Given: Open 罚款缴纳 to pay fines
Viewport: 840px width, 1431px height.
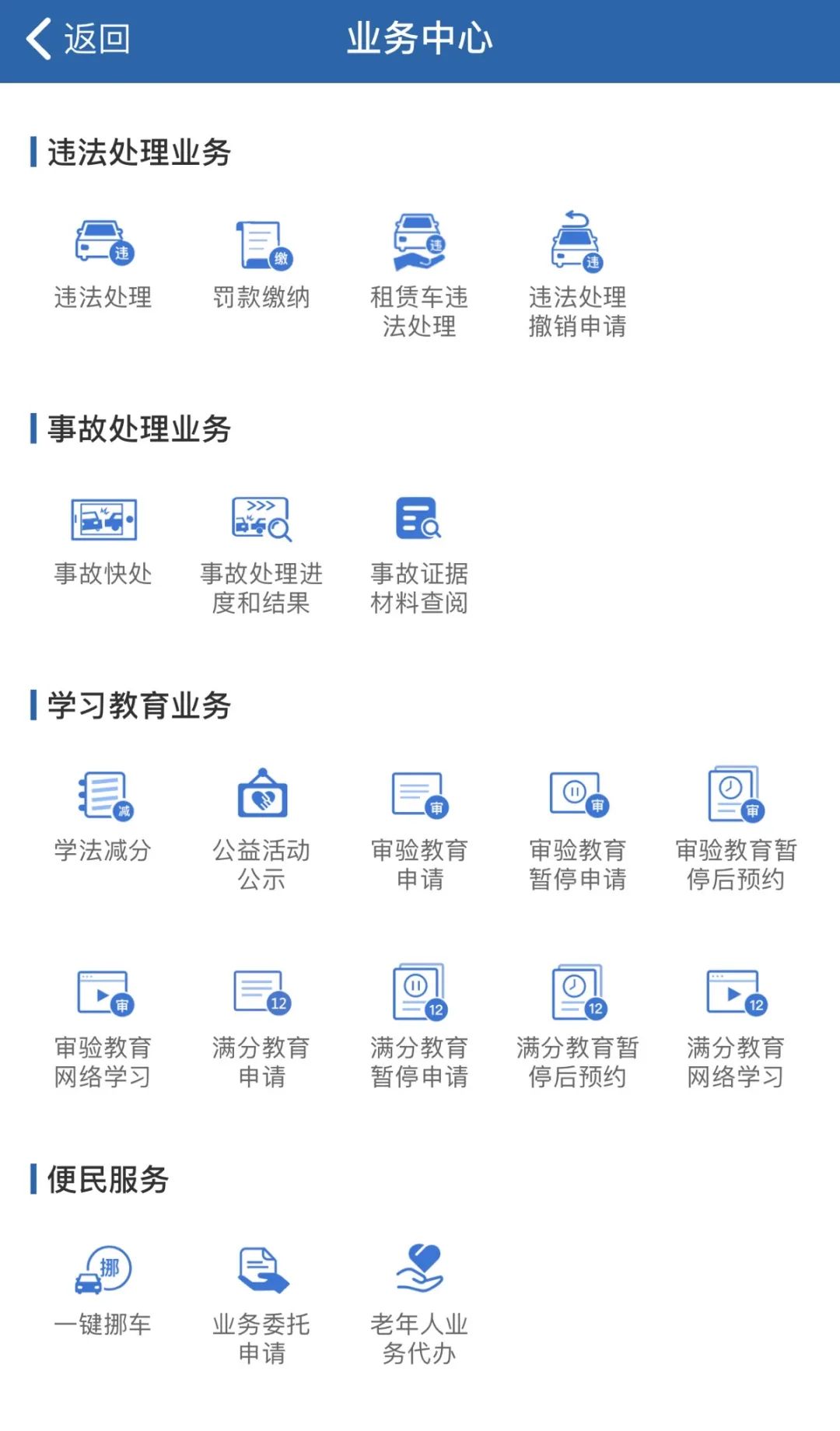Looking at the screenshot, I should tap(261, 264).
